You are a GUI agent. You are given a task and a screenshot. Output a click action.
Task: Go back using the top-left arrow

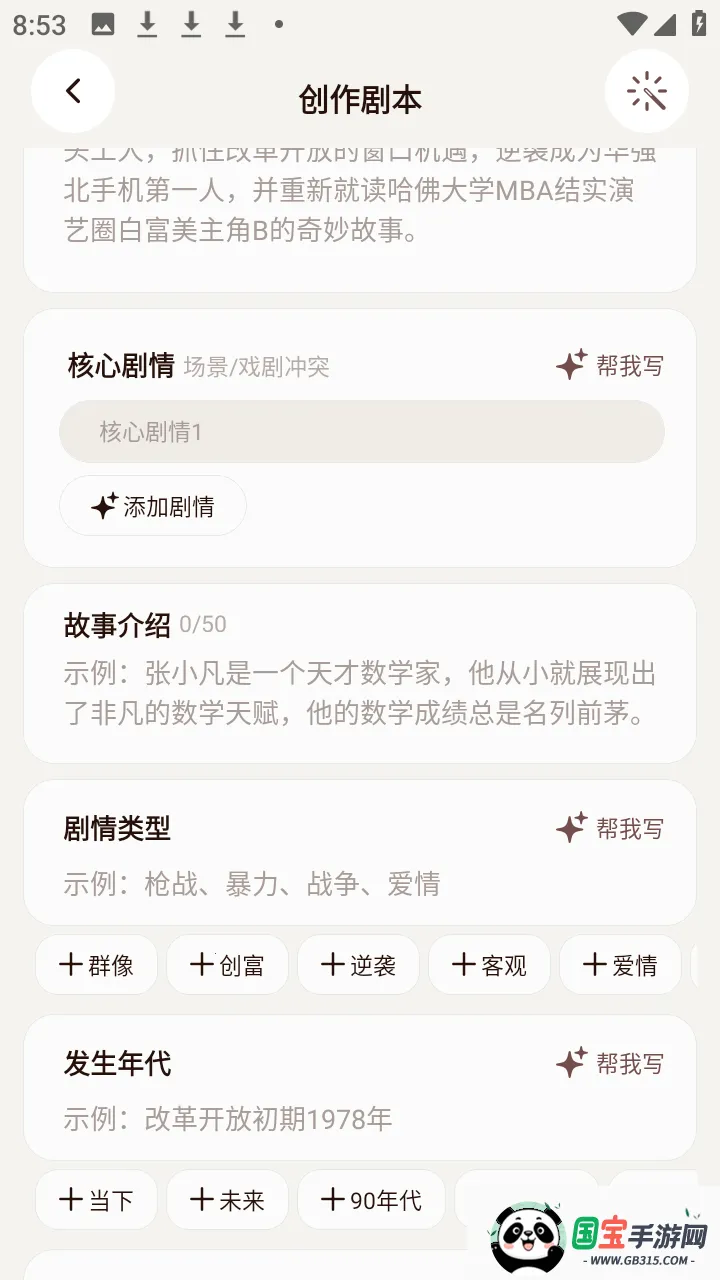72,91
